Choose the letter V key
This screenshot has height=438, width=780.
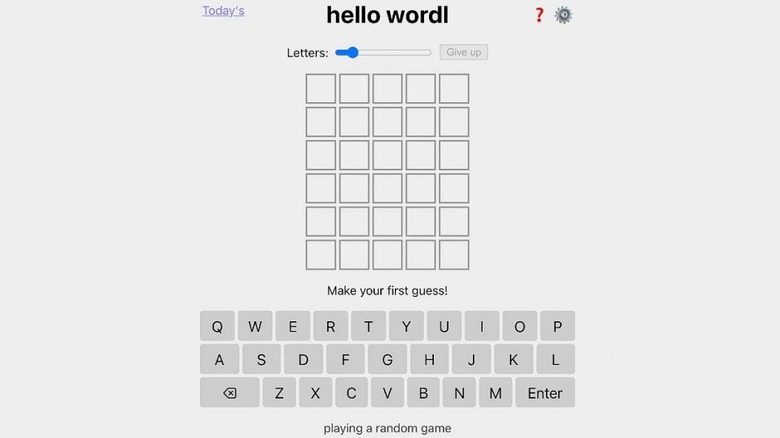click(x=387, y=393)
